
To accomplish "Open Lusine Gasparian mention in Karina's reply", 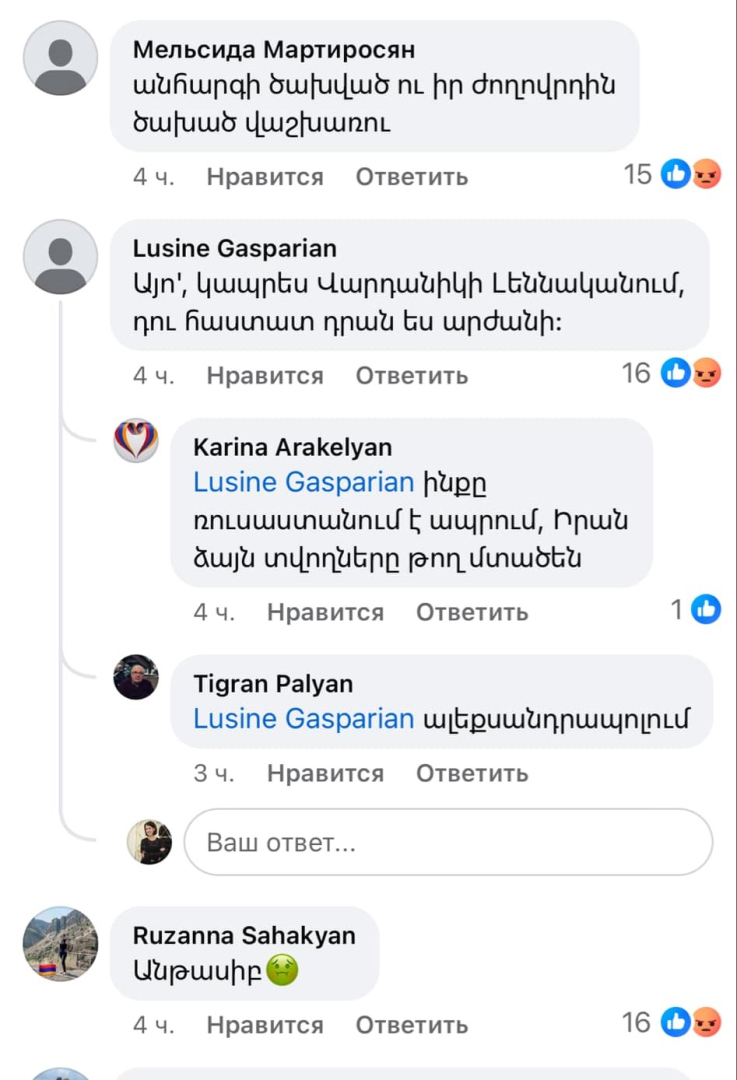I will [303, 482].
